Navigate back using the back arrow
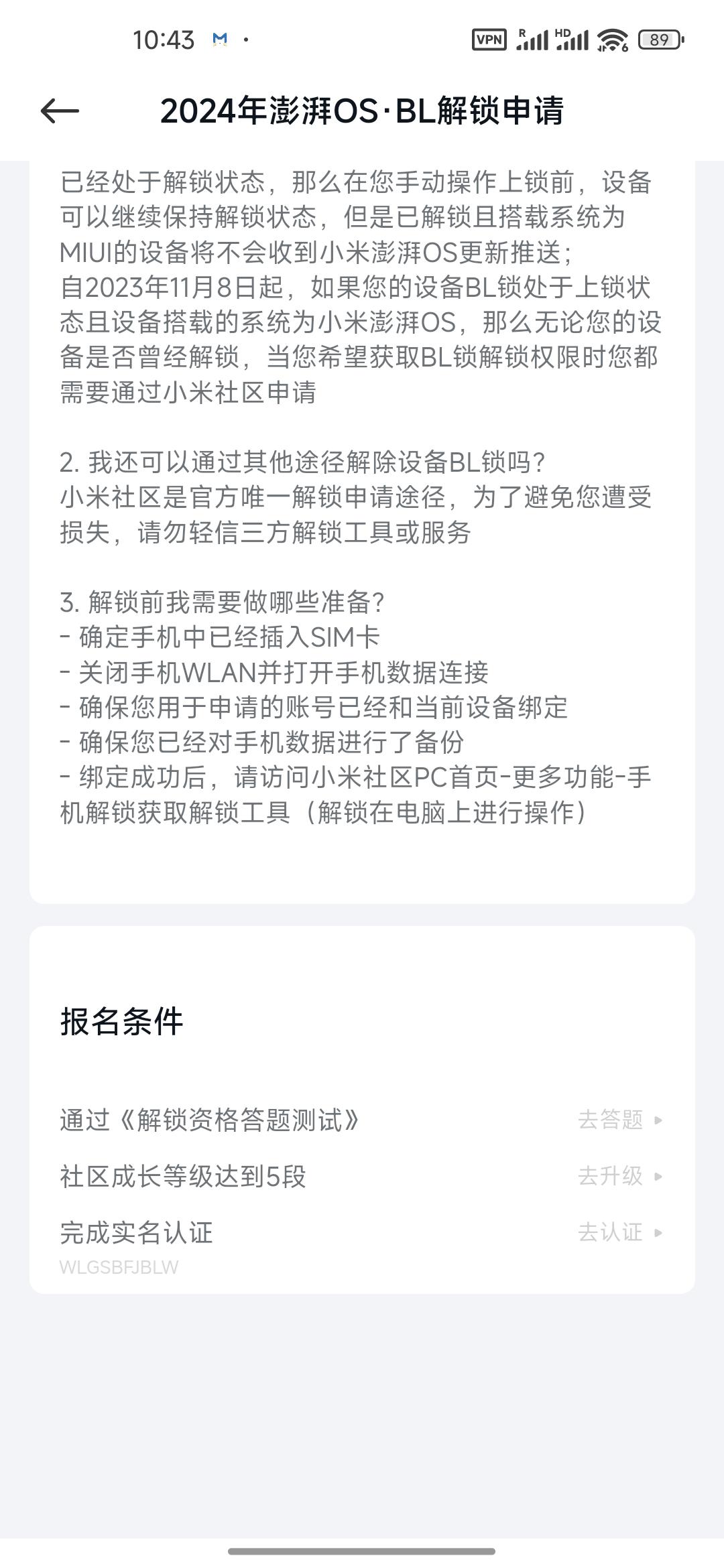724x1568 pixels. click(x=56, y=112)
